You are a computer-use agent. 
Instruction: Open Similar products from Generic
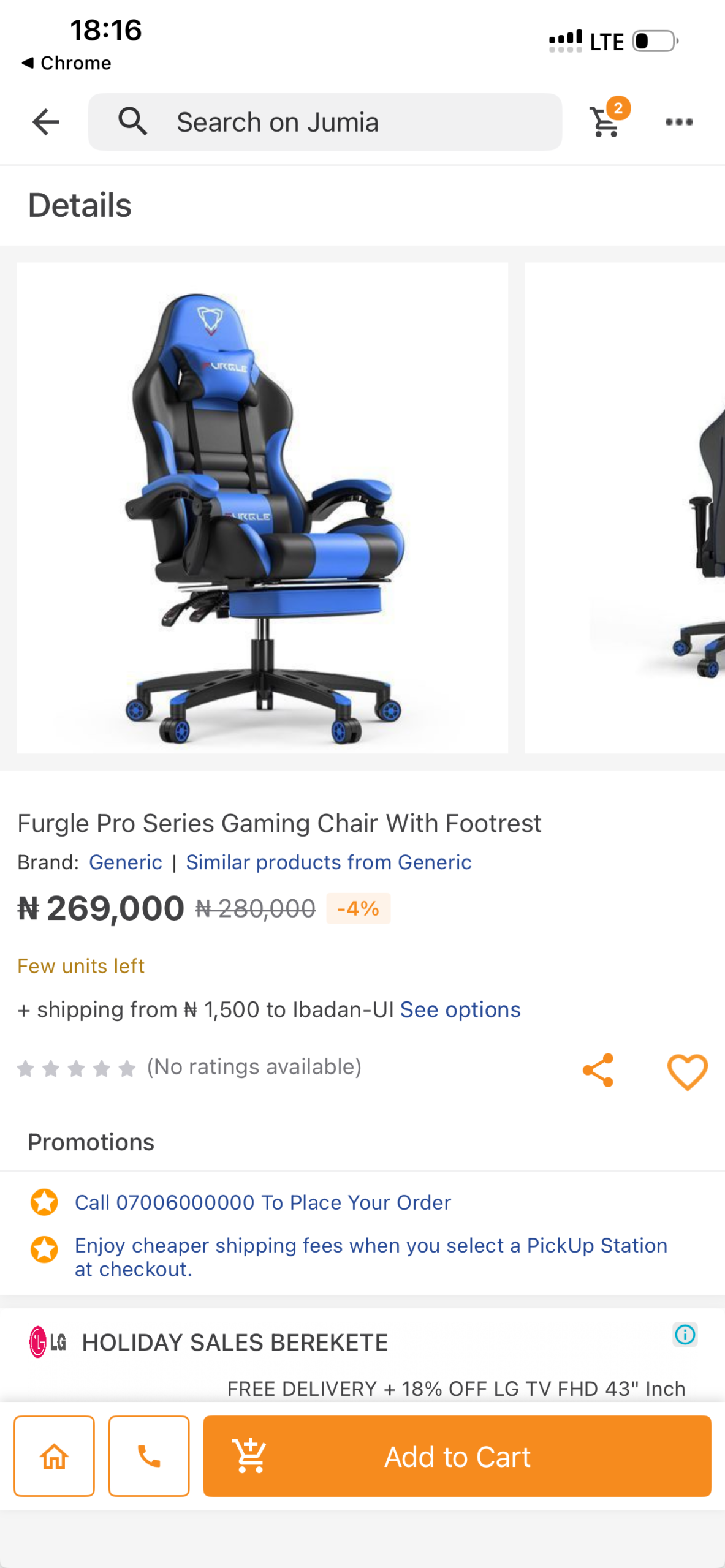[x=328, y=862]
